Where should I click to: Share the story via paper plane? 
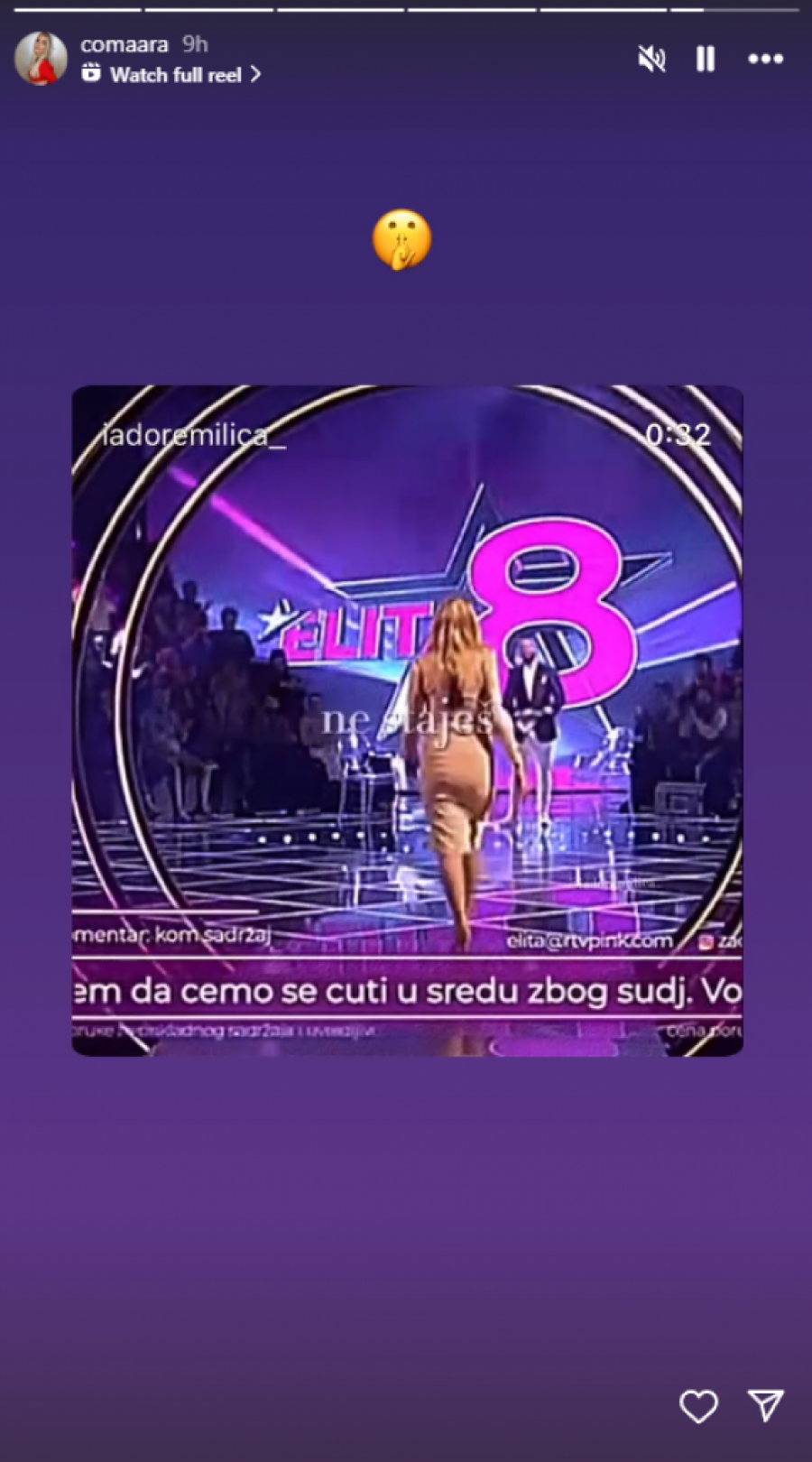click(x=765, y=1405)
